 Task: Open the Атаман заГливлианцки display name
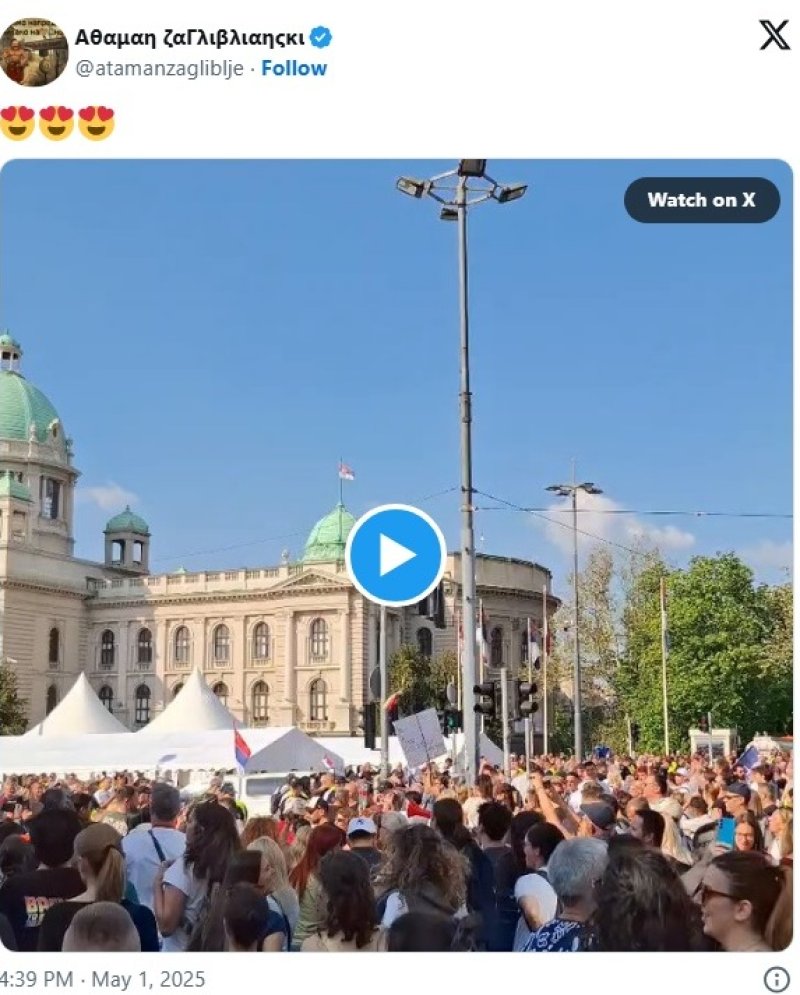pyautogui.click(x=190, y=38)
